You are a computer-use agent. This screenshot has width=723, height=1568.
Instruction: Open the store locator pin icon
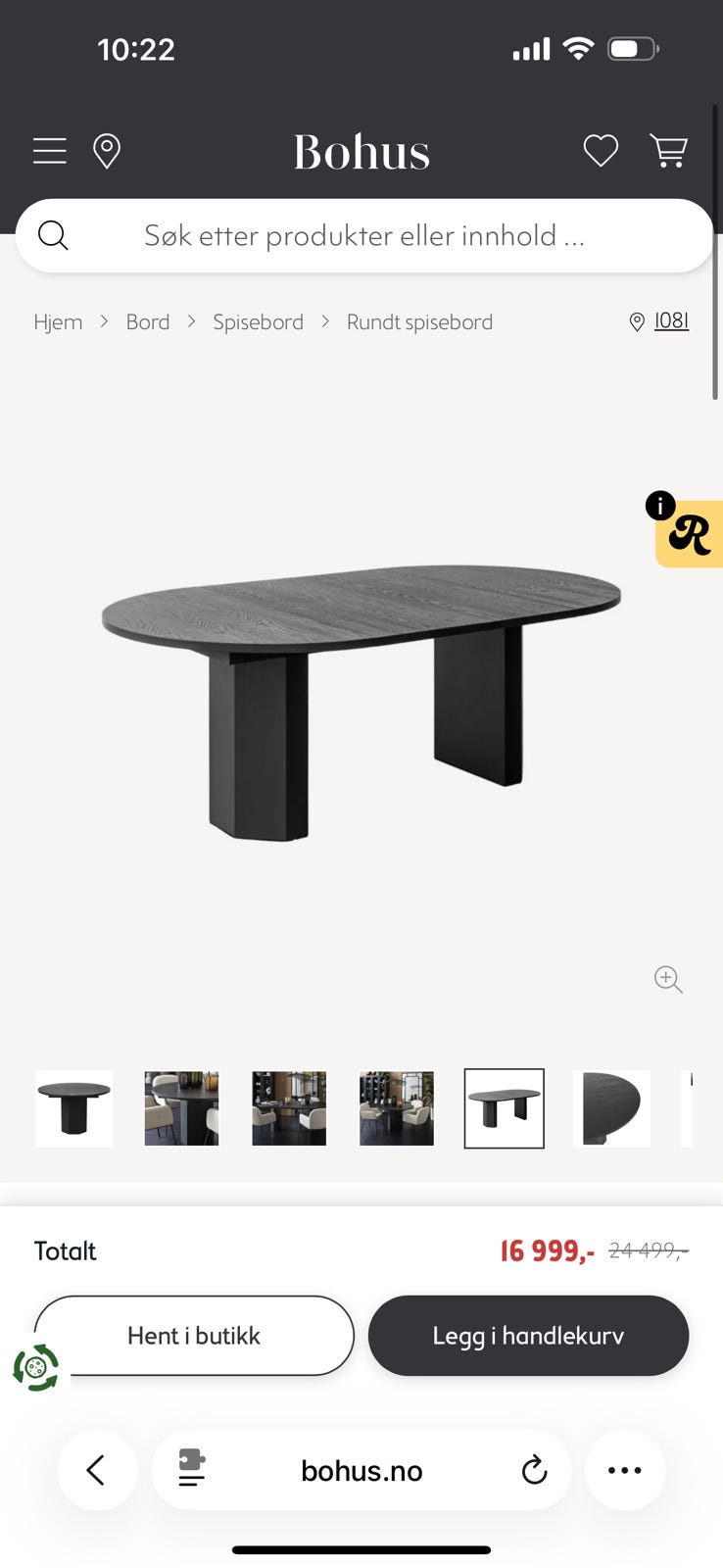(107, 151)
